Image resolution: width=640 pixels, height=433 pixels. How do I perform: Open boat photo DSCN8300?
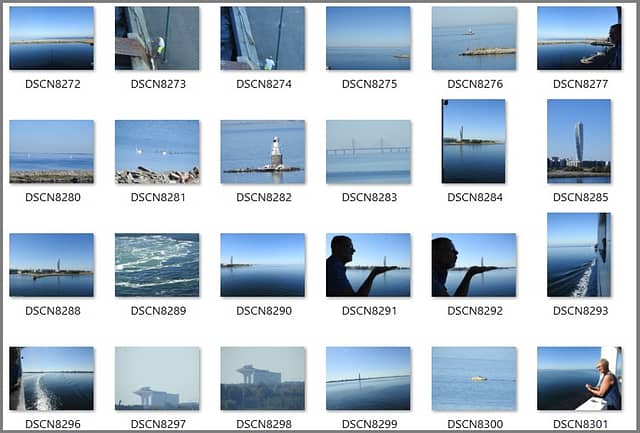(473, 378)
